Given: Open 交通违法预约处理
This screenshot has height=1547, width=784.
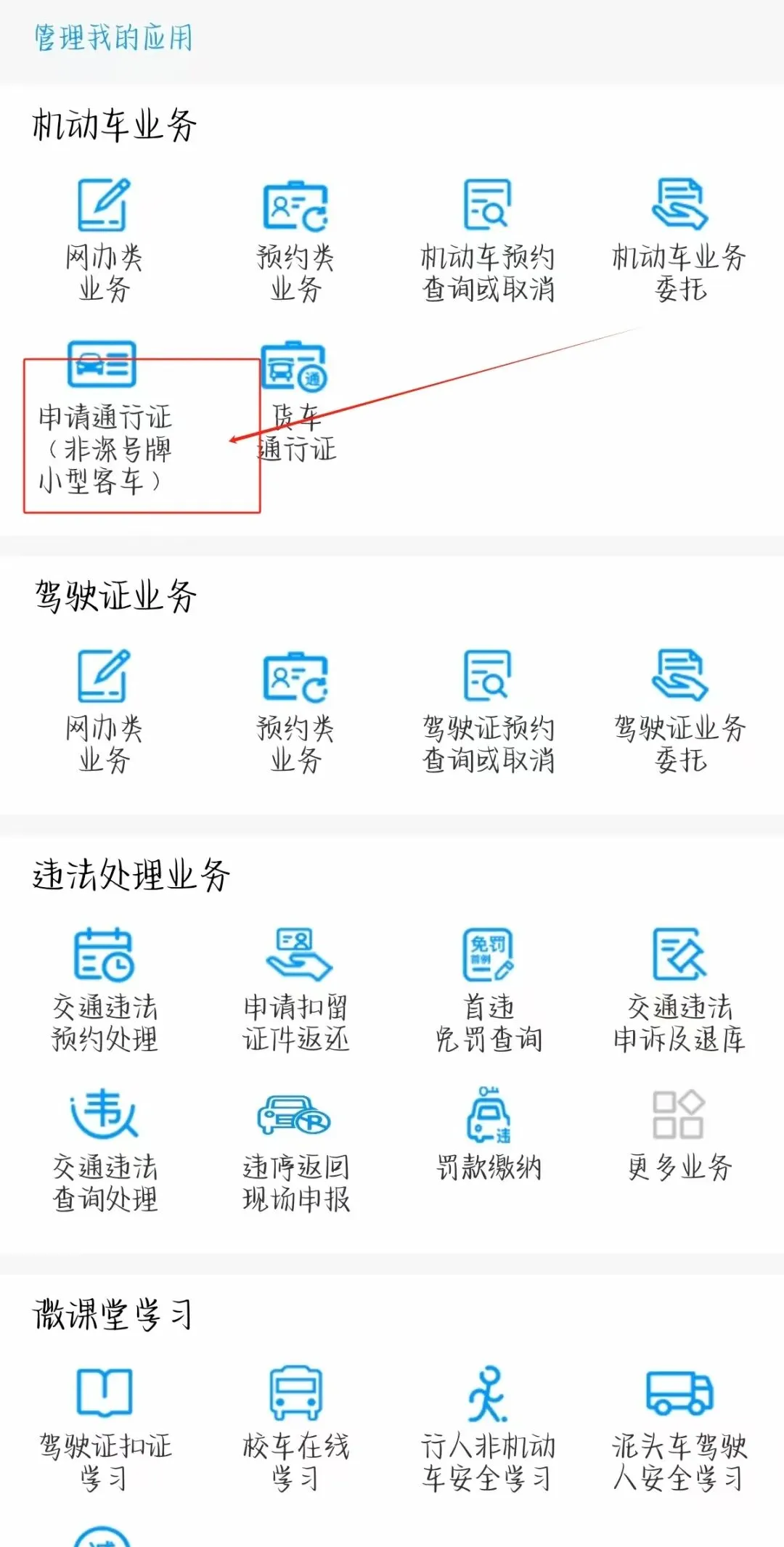Looking at the screenshot, I should [x=104, y=989].
